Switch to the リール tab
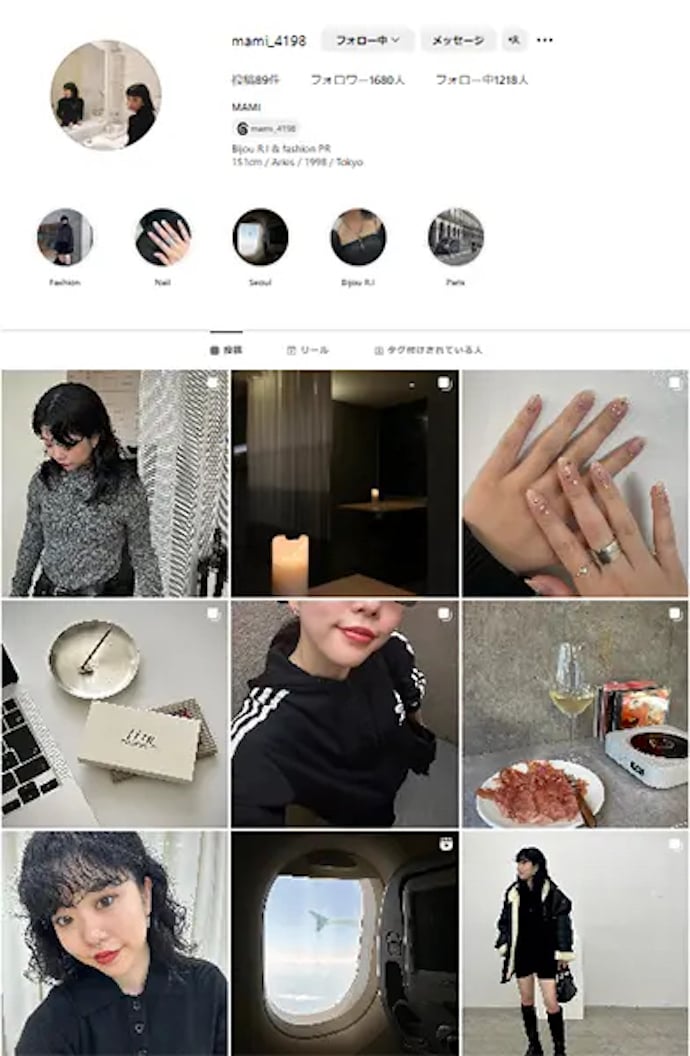 click(308, 351)
